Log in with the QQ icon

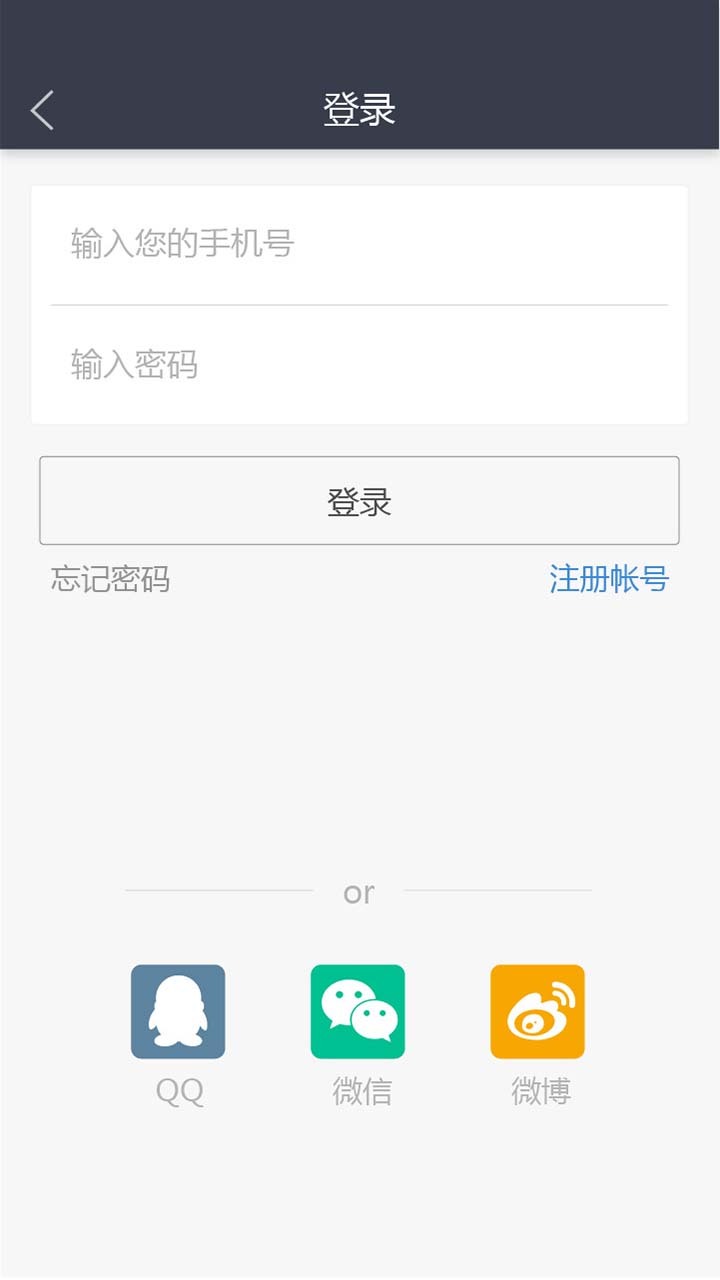(x=178, y=1011)
